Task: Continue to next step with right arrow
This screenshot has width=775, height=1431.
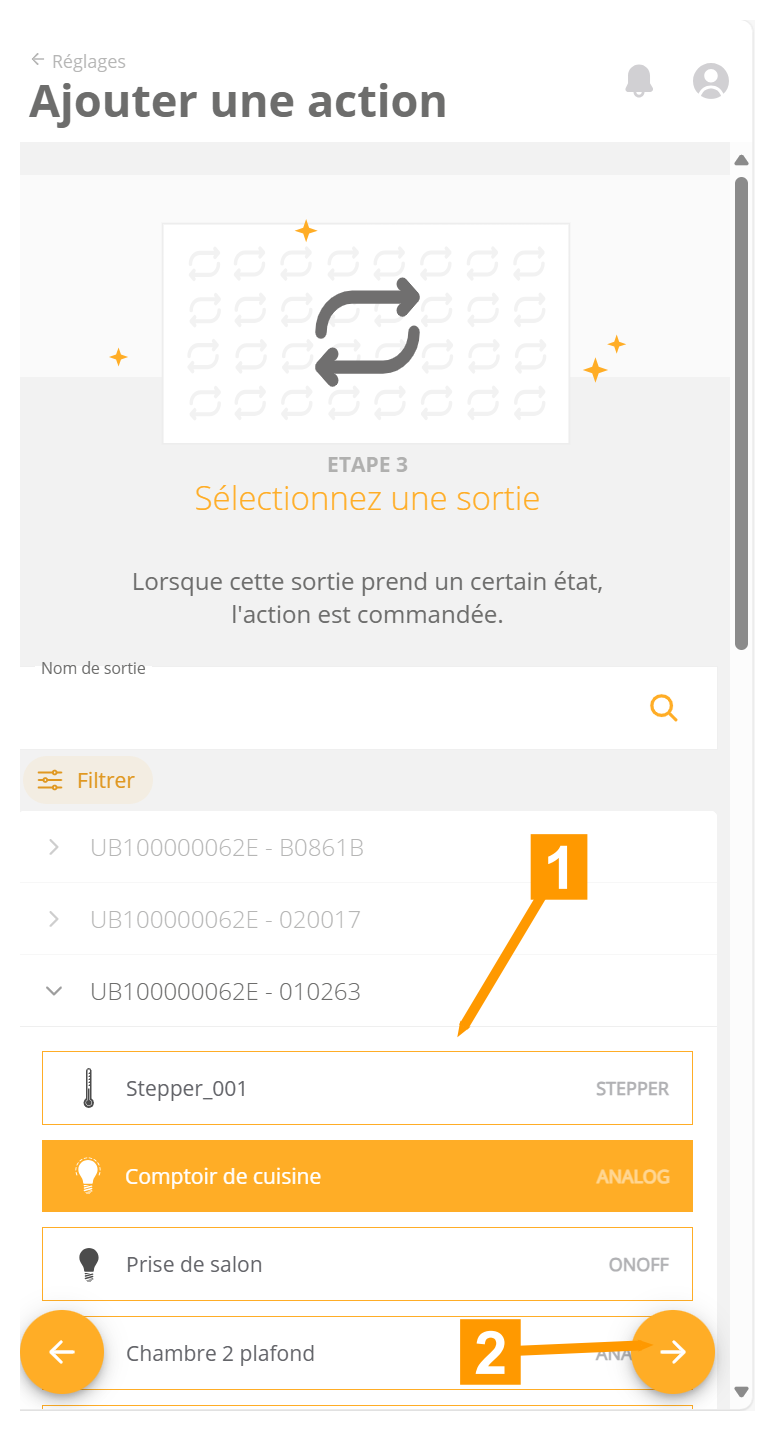Action: [673, 1352]
